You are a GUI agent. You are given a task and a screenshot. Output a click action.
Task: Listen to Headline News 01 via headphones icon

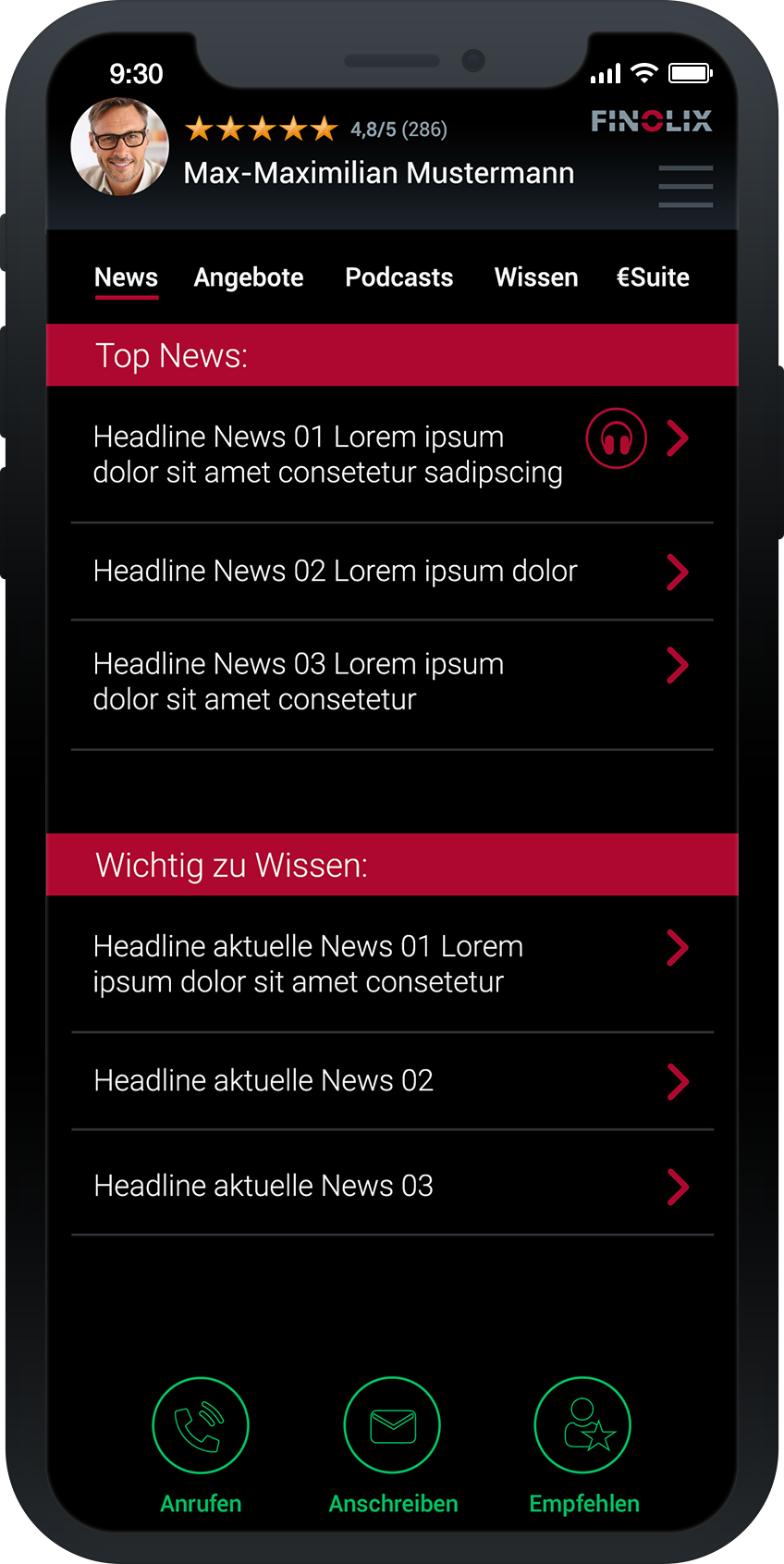tap(616, 438)
